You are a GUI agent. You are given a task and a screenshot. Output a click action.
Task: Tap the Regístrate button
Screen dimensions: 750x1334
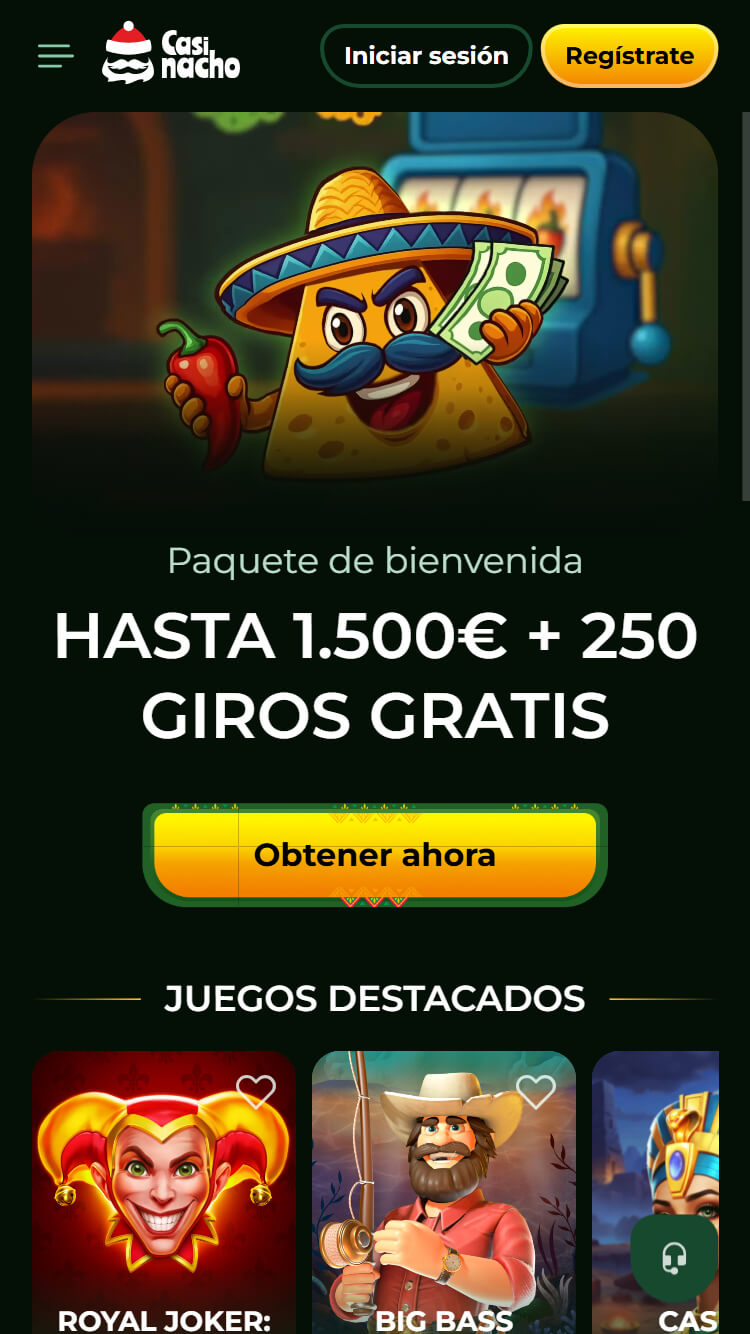pos(629,56)
